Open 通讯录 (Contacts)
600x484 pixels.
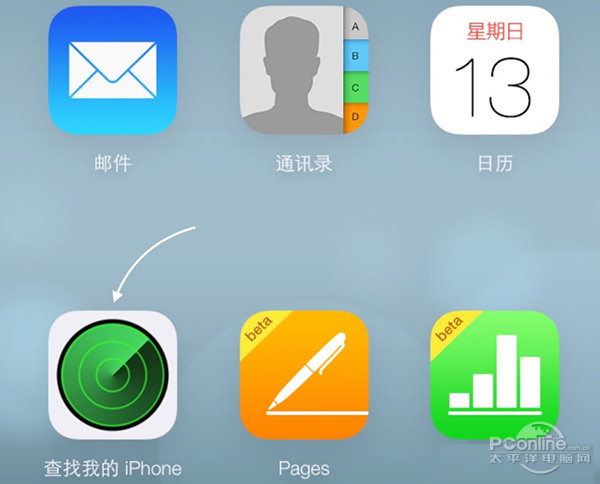[303, 70]
